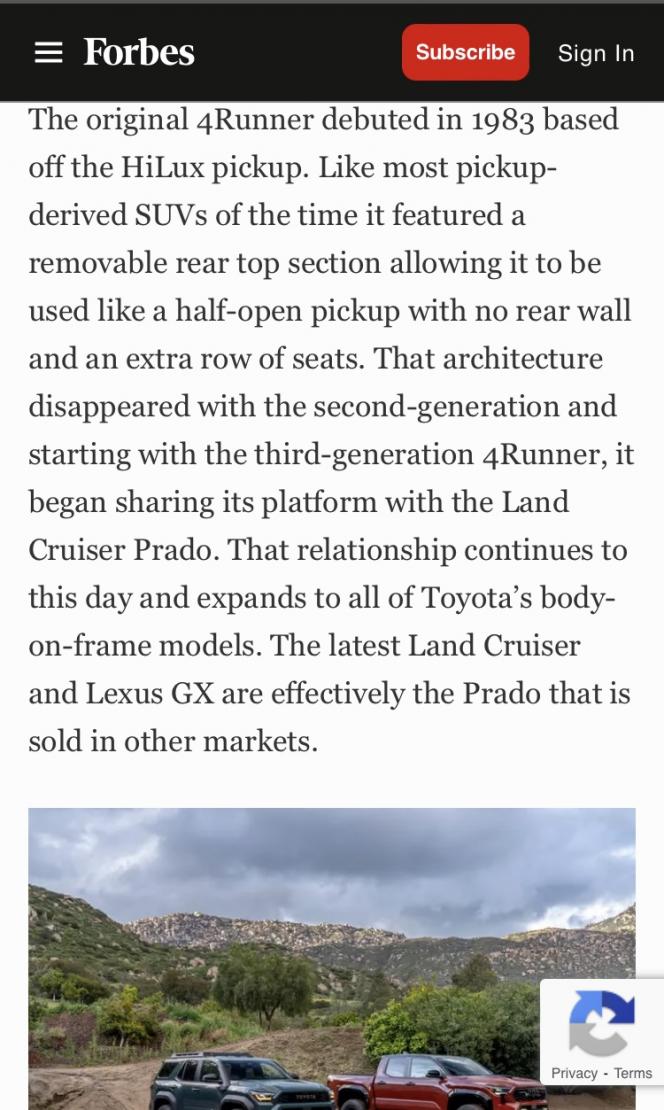Open the reCAPTCHA Privacy link
Image resolution: width=664 pixels, height=1110 pixels.
(574, 1073)
